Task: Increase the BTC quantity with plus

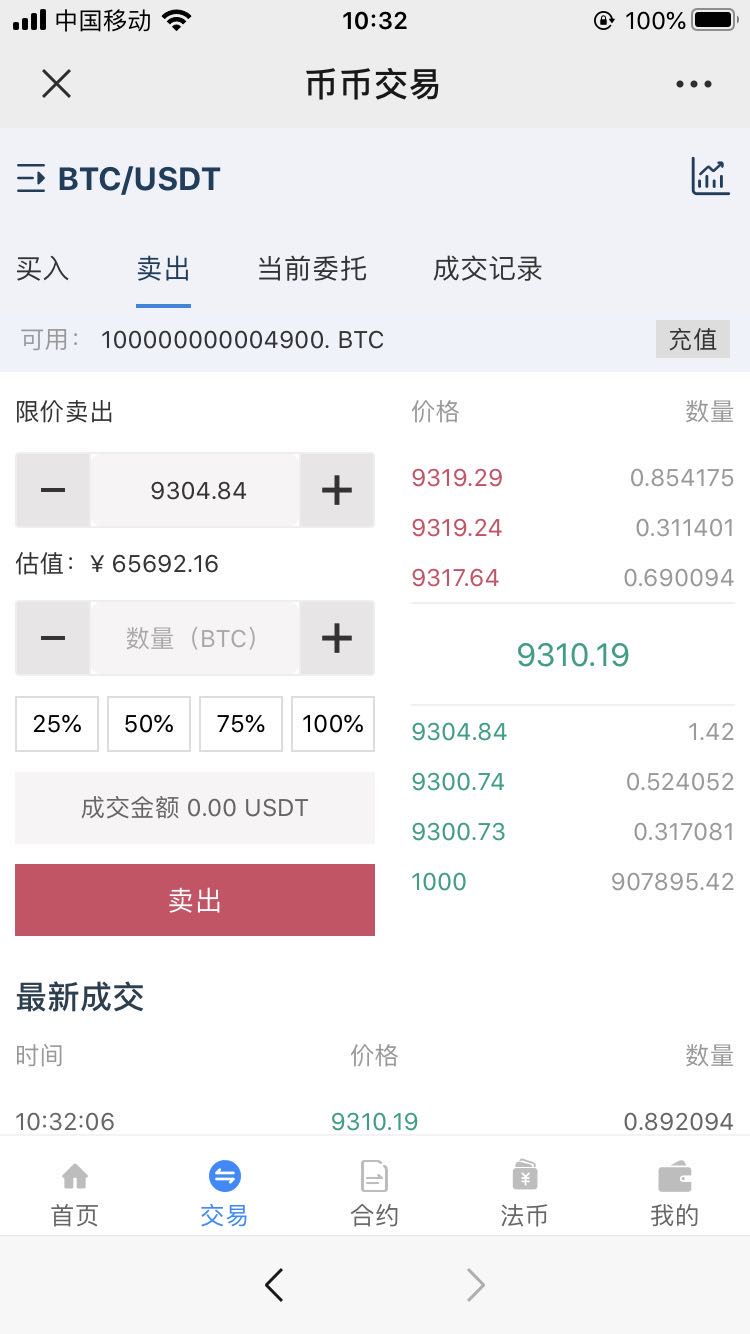Action: coord(337,638)
